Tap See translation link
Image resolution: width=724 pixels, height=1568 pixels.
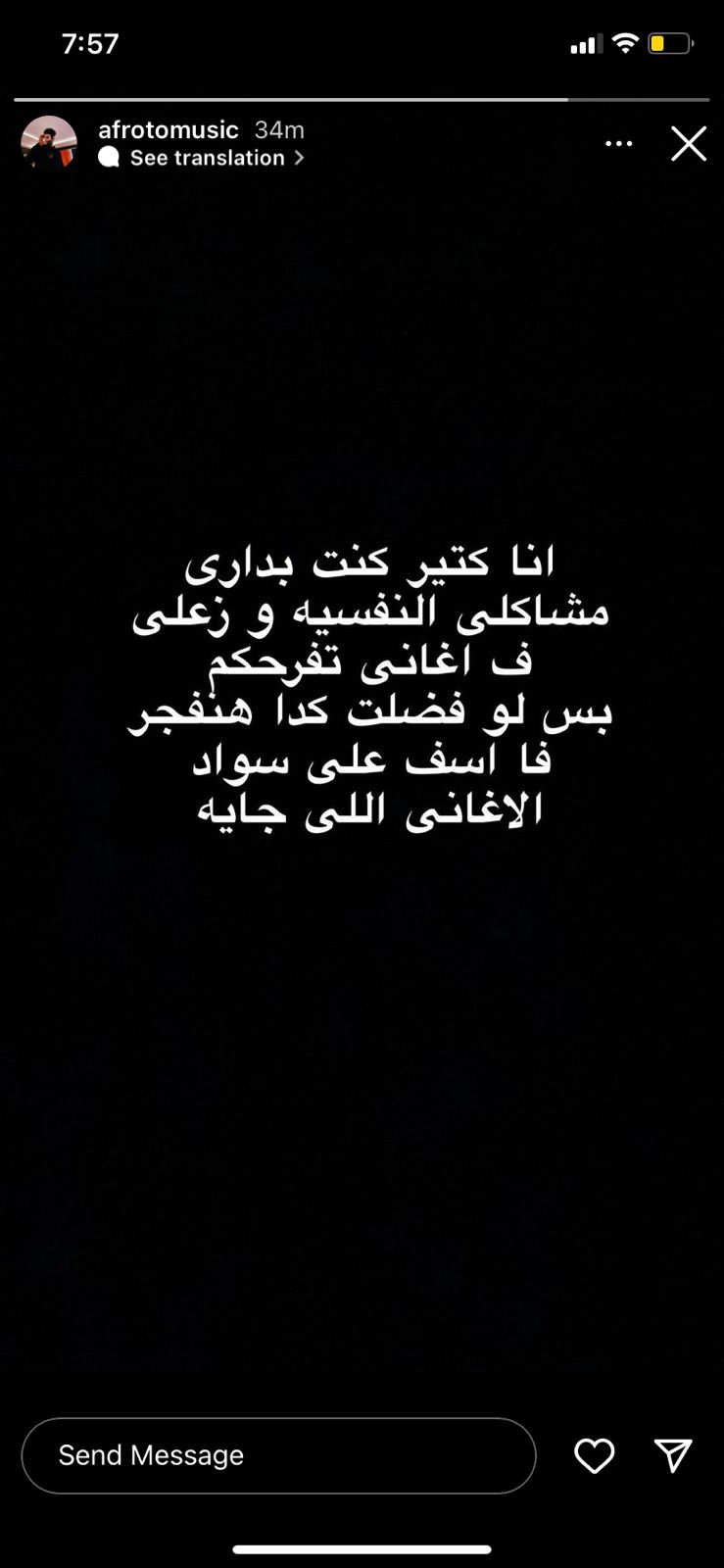[x=208, y=158]
